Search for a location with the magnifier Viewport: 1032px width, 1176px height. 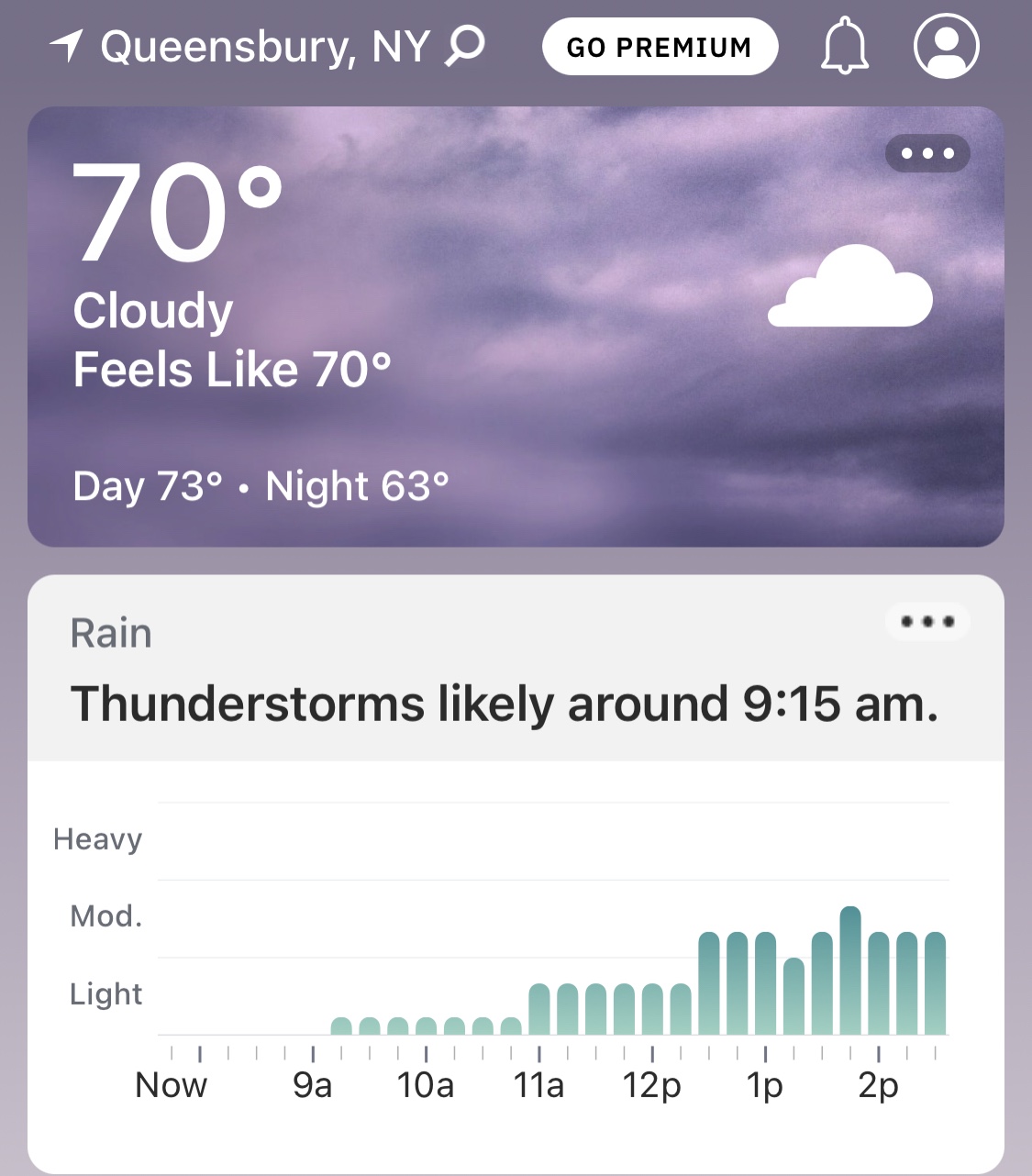click(x=465, y=46)
